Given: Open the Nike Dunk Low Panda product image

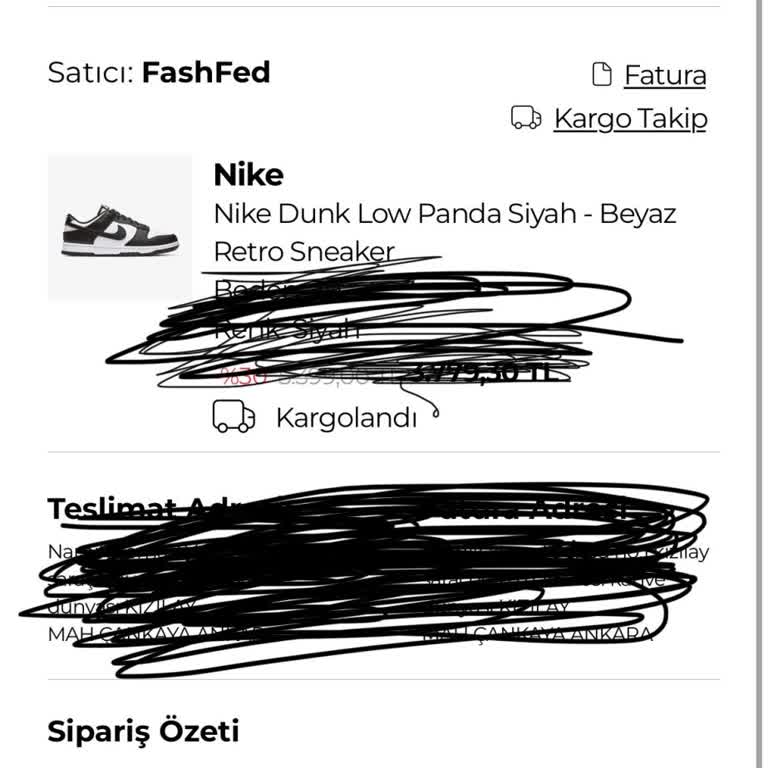Looking at the screenshot, I should point(120,228).
